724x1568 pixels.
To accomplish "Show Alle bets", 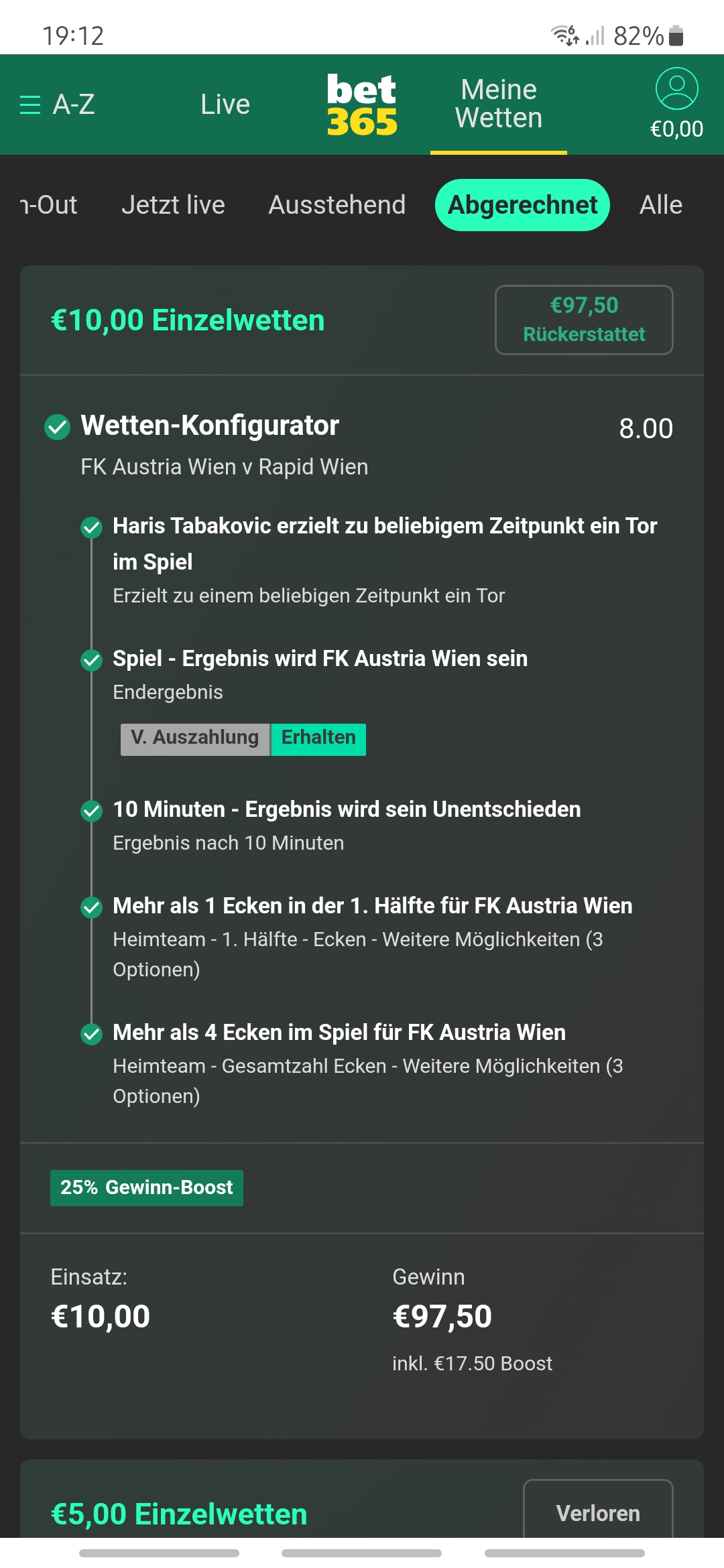I will (661, 205).
